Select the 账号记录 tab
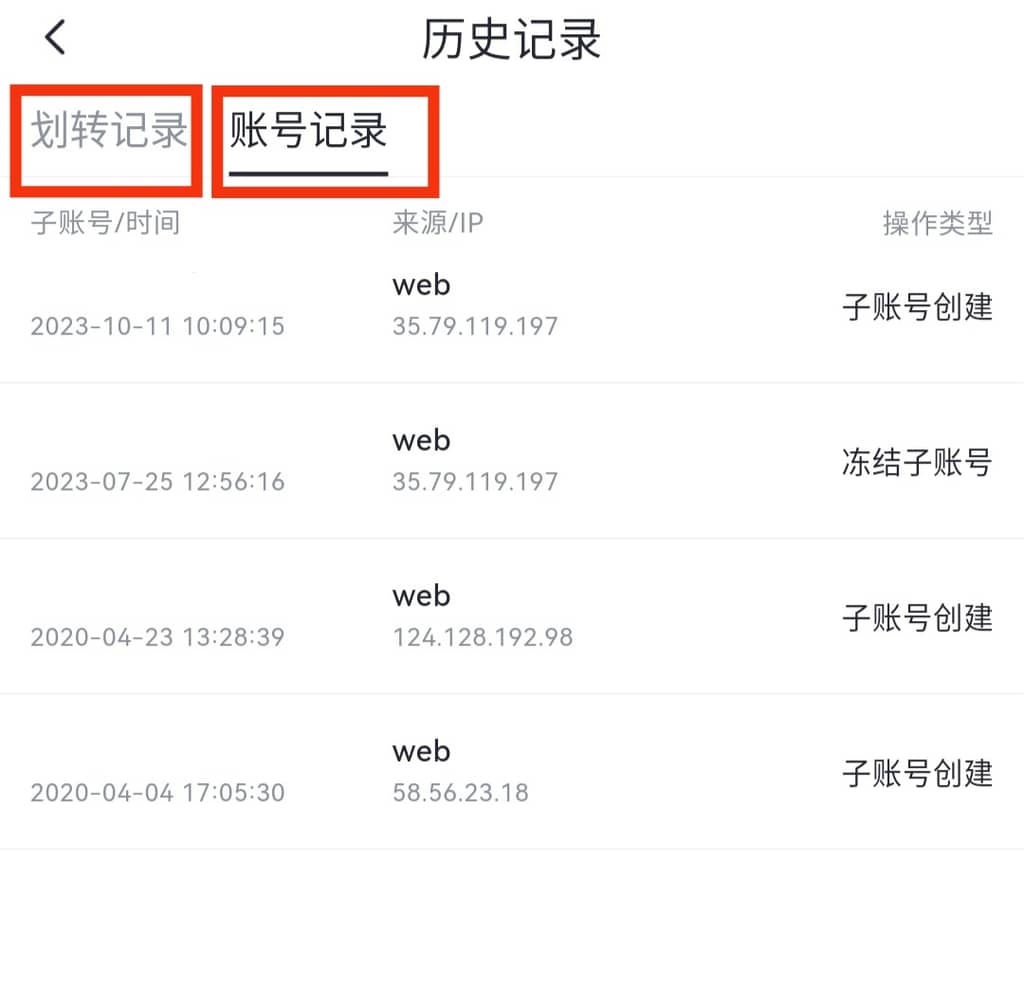The width and height of the screenshot is (1024, 986). pyautogui.click(x=308, y=131)
